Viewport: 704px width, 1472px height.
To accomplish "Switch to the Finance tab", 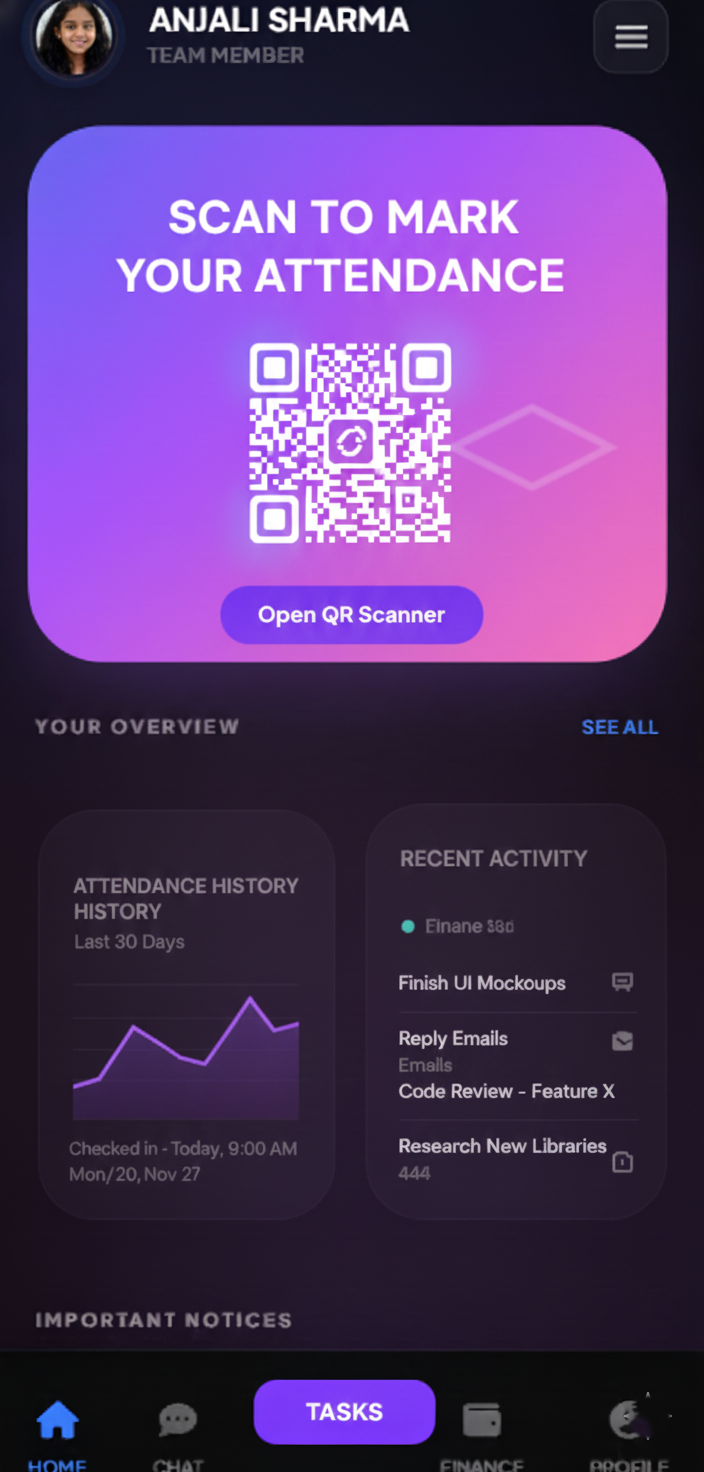I will tap(481, 1428).
